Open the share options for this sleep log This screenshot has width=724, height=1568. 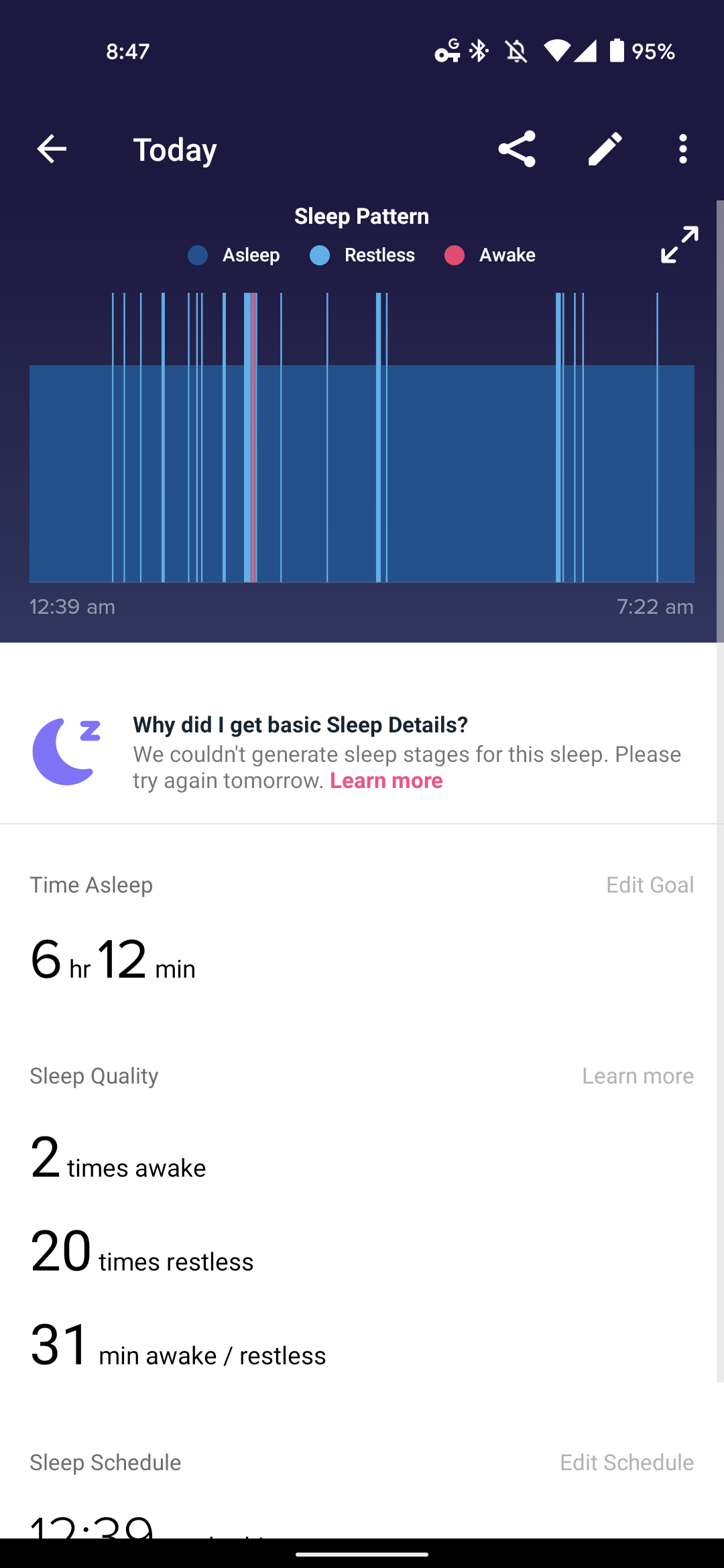click(516, 149)
